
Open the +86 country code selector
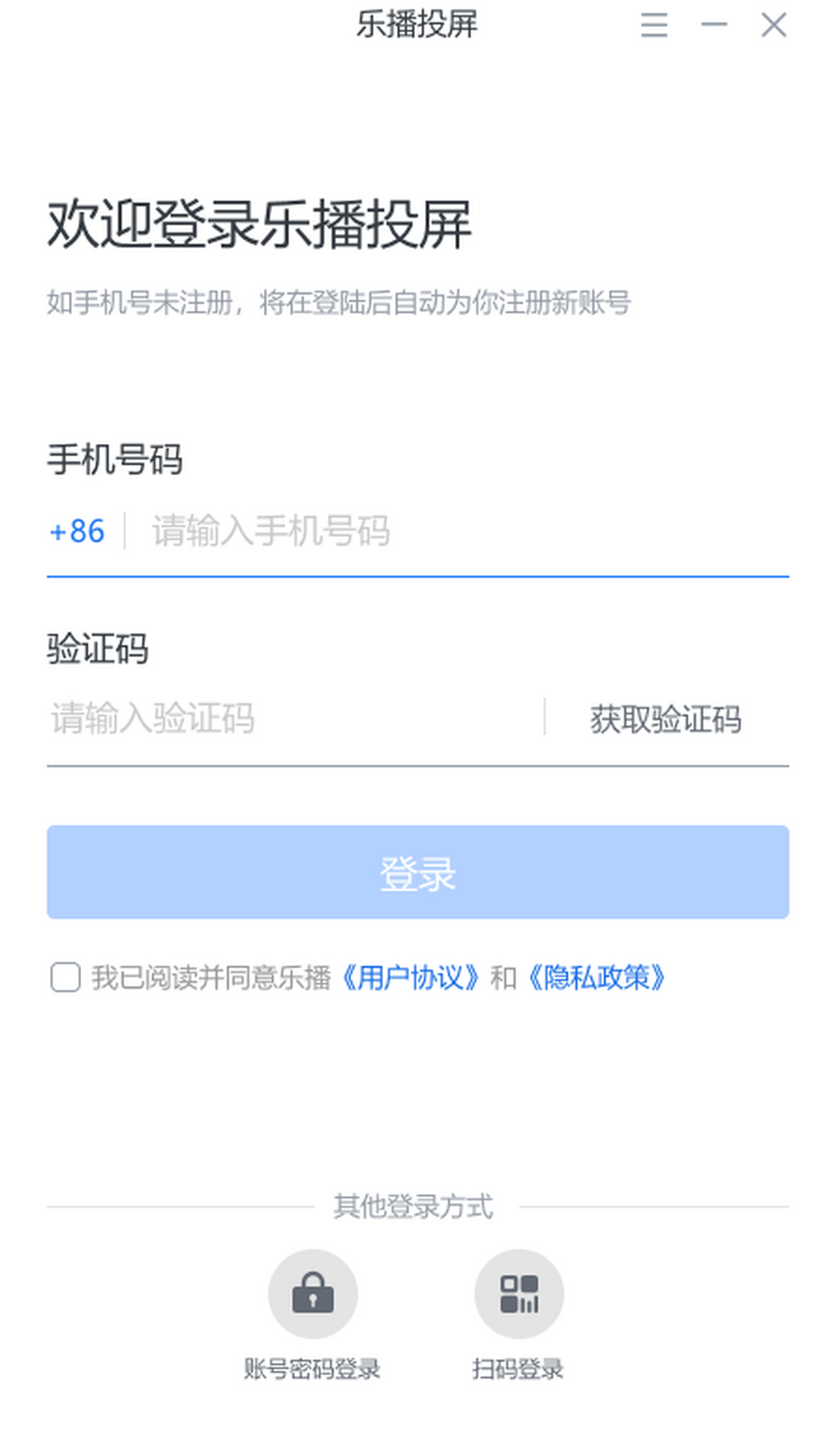[x=77, y=531]
